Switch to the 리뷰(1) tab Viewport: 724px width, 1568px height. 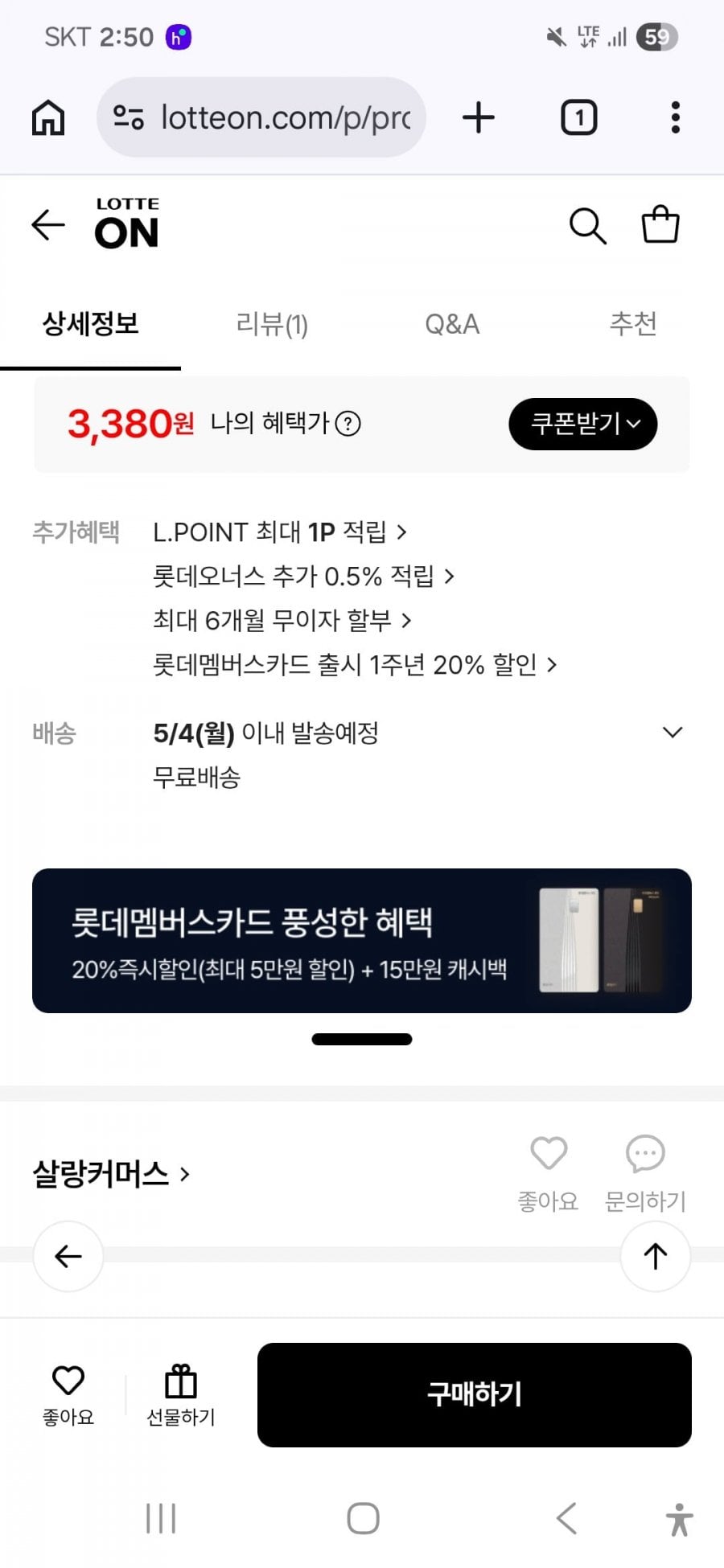tap(272, 325)
